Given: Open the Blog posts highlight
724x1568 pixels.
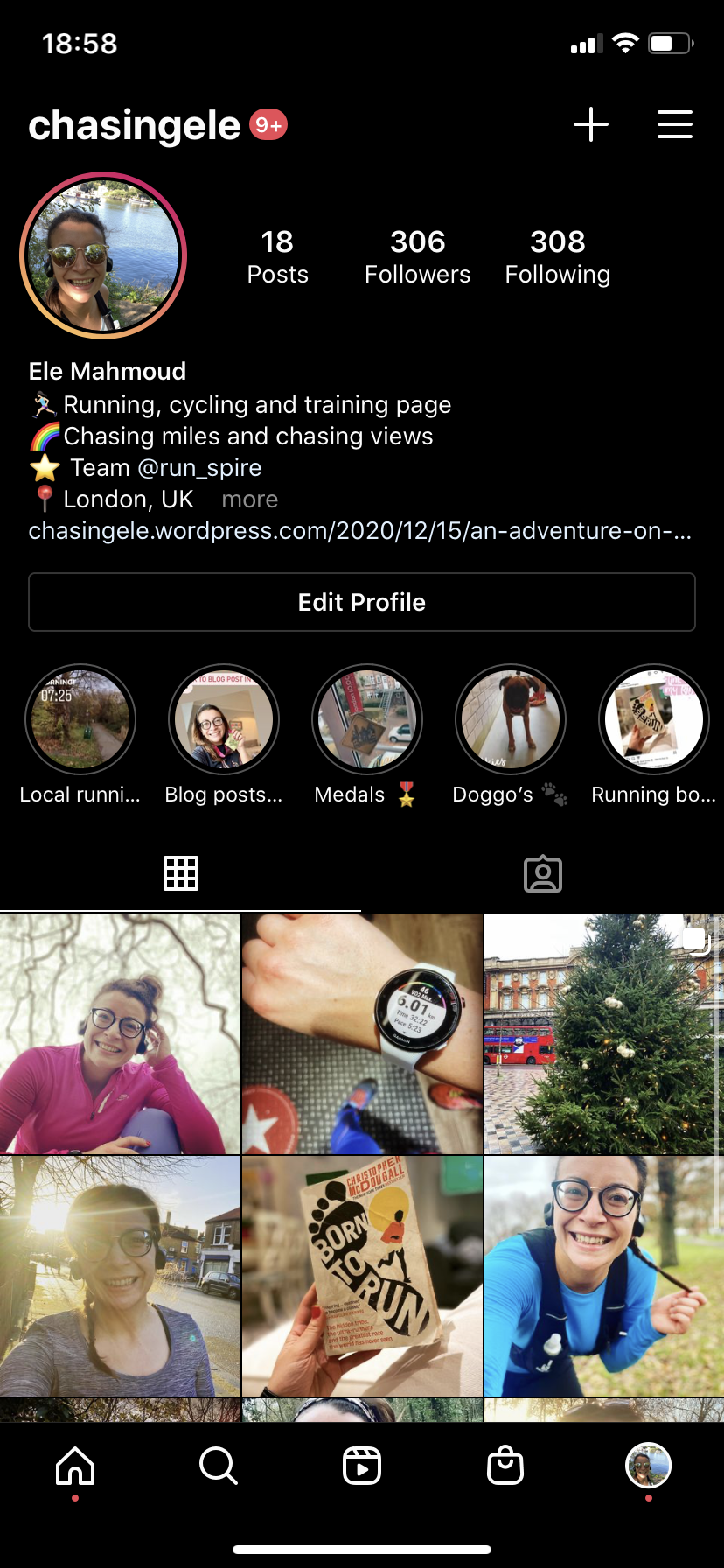Looking at the screenshot, I should 224,719.
